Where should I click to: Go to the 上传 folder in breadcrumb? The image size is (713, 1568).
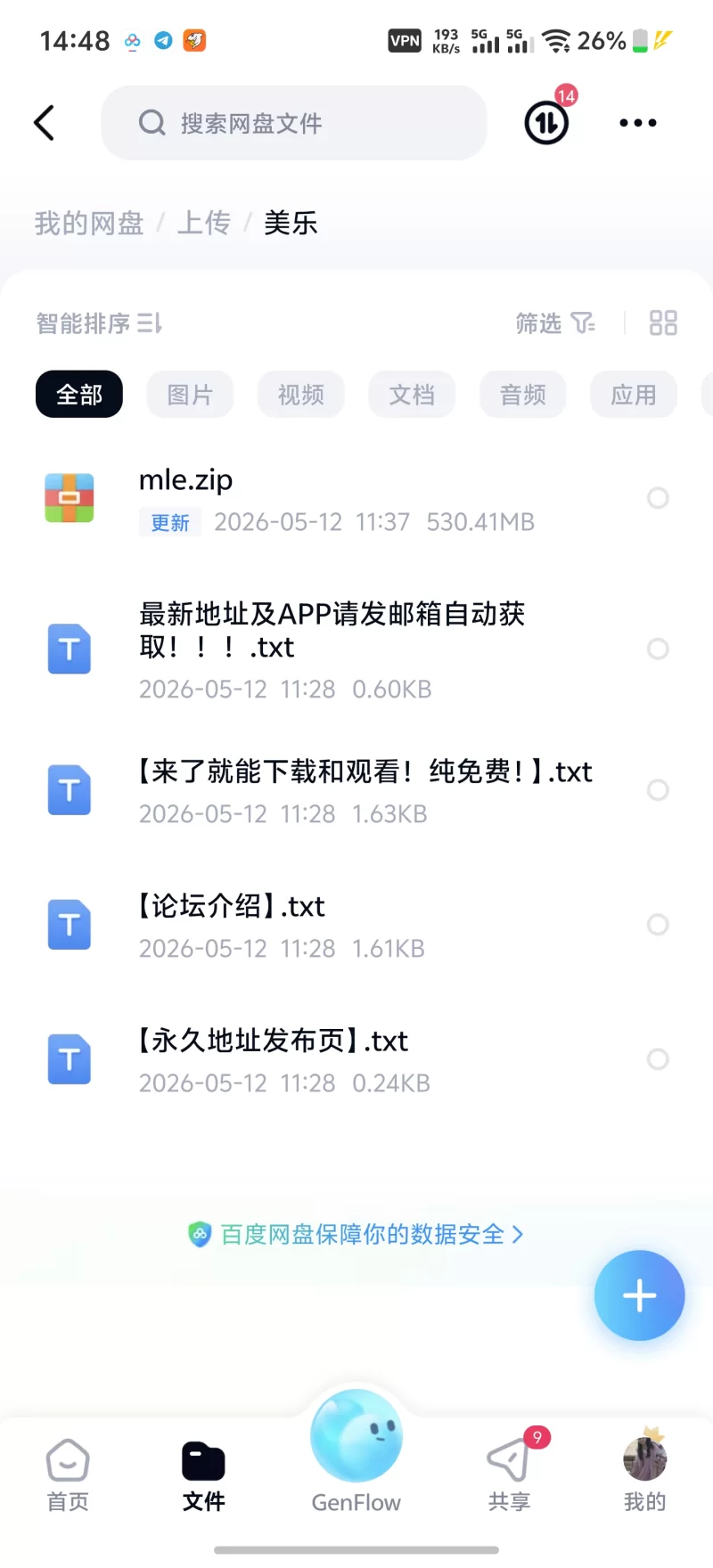pos(204,223)
